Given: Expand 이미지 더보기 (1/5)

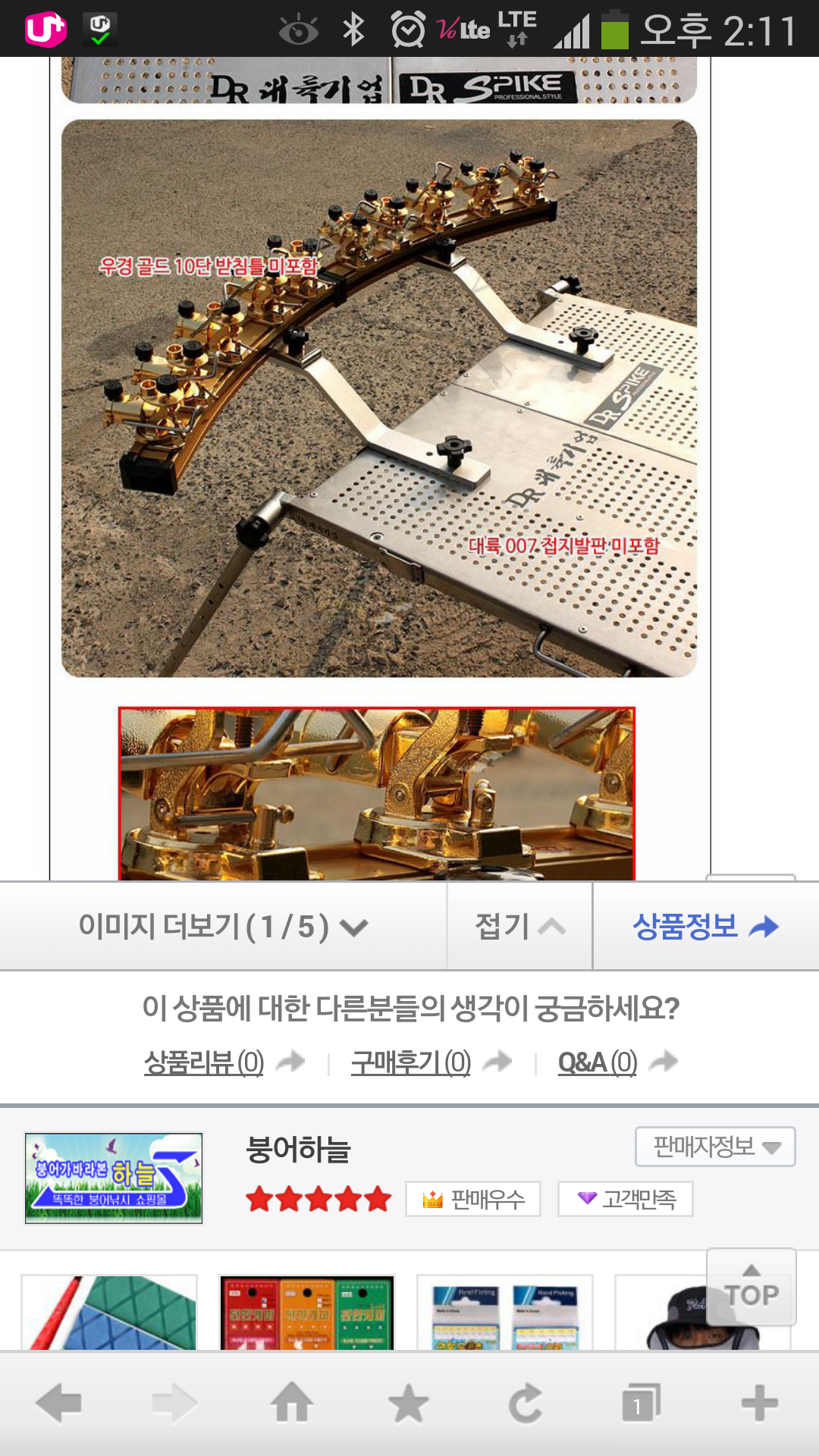Looking at the screenshot, I should click(x=223, y=926).
